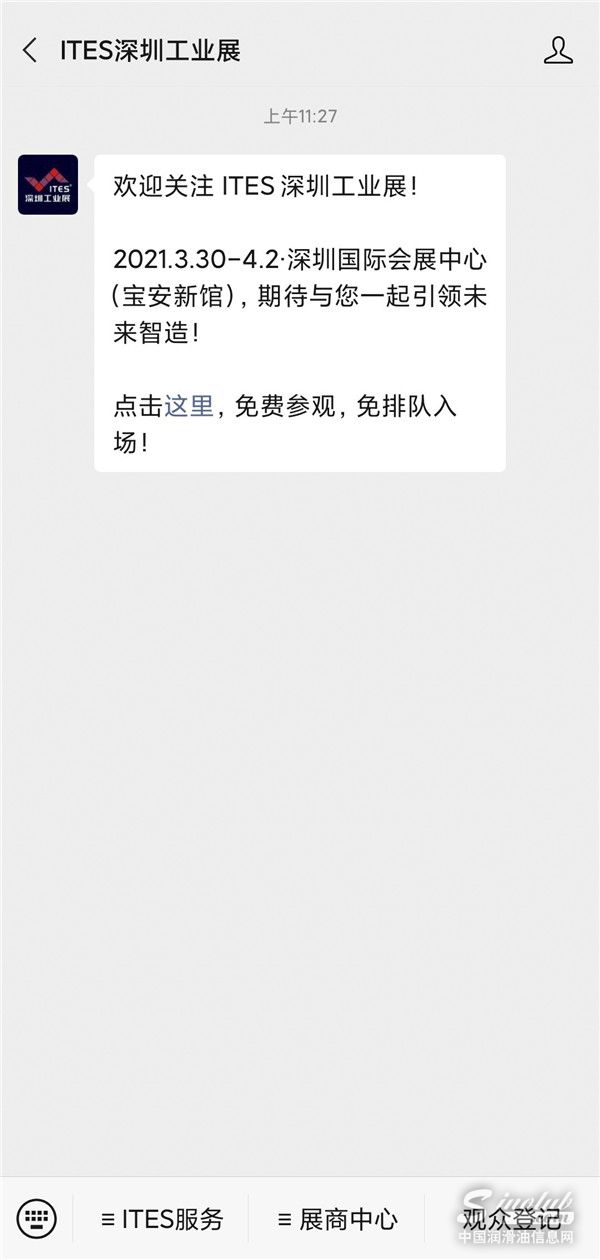Viewport: 600px width, 1260px height.
Task: Open 观众登记 menu
Action: 511,1219
